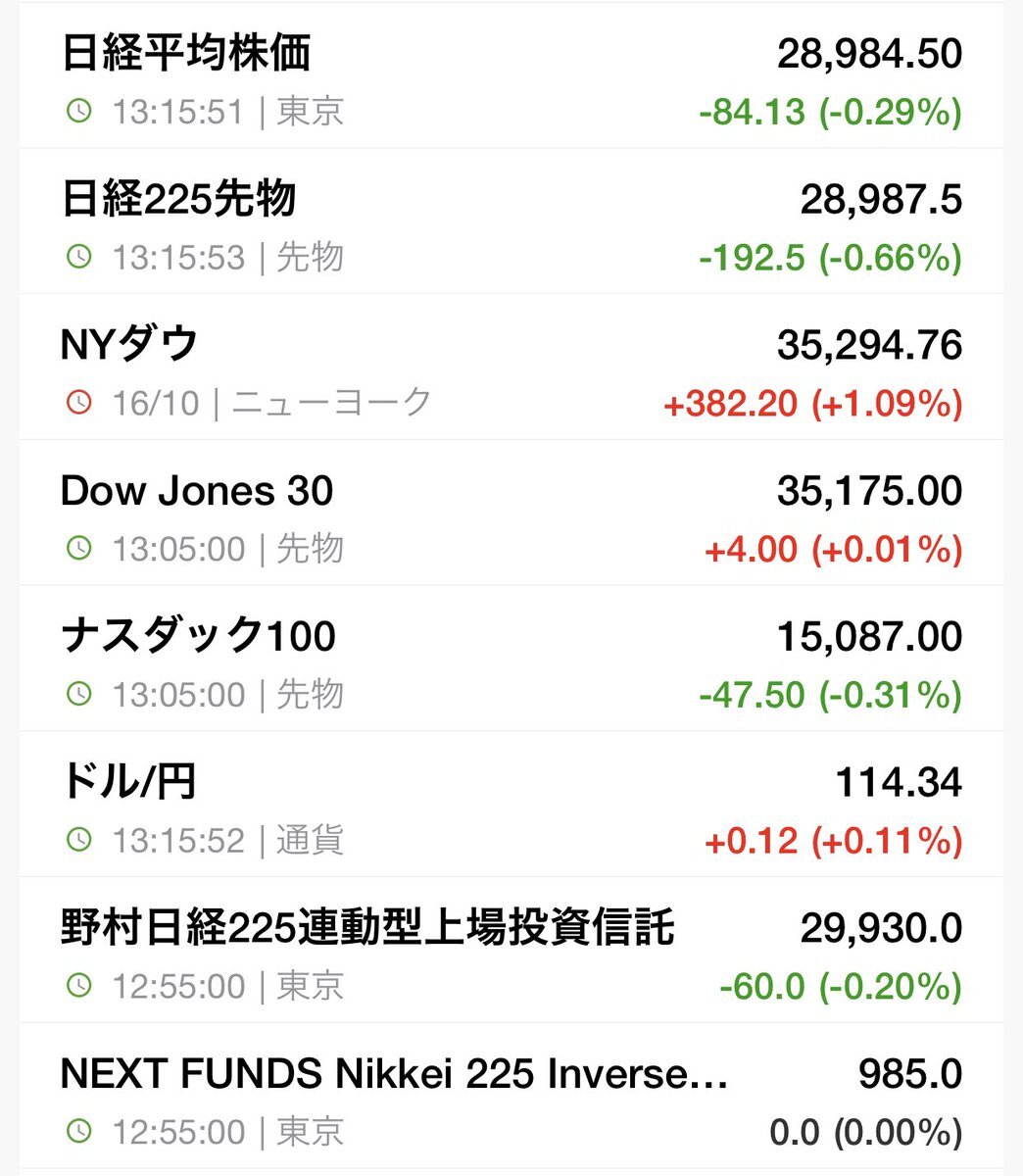Click the green change -192.5 (-0.66%) for 日経225先物

(x=828, y=258)
